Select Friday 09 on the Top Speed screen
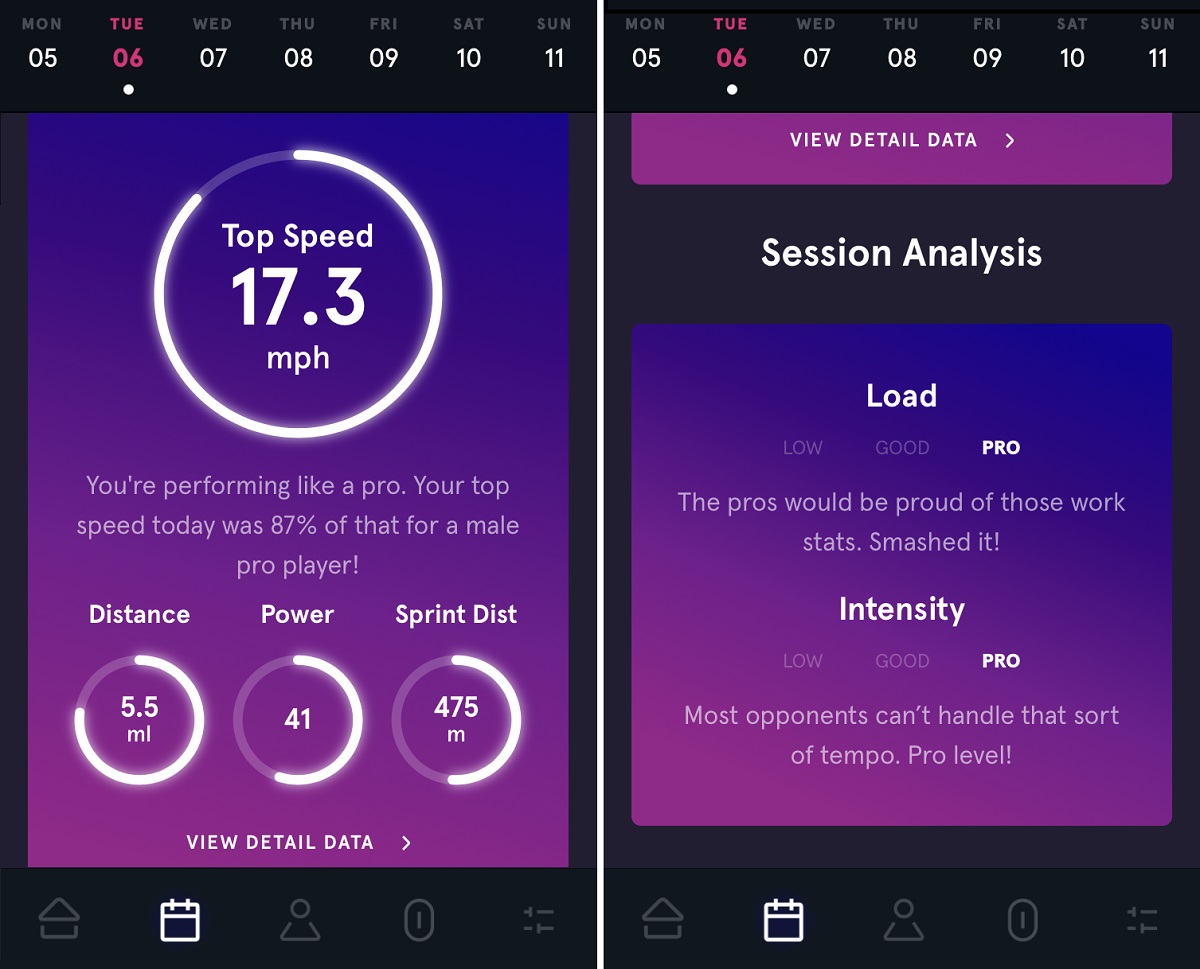Viewport: 1200px width, 969px height. pos(384,45)
